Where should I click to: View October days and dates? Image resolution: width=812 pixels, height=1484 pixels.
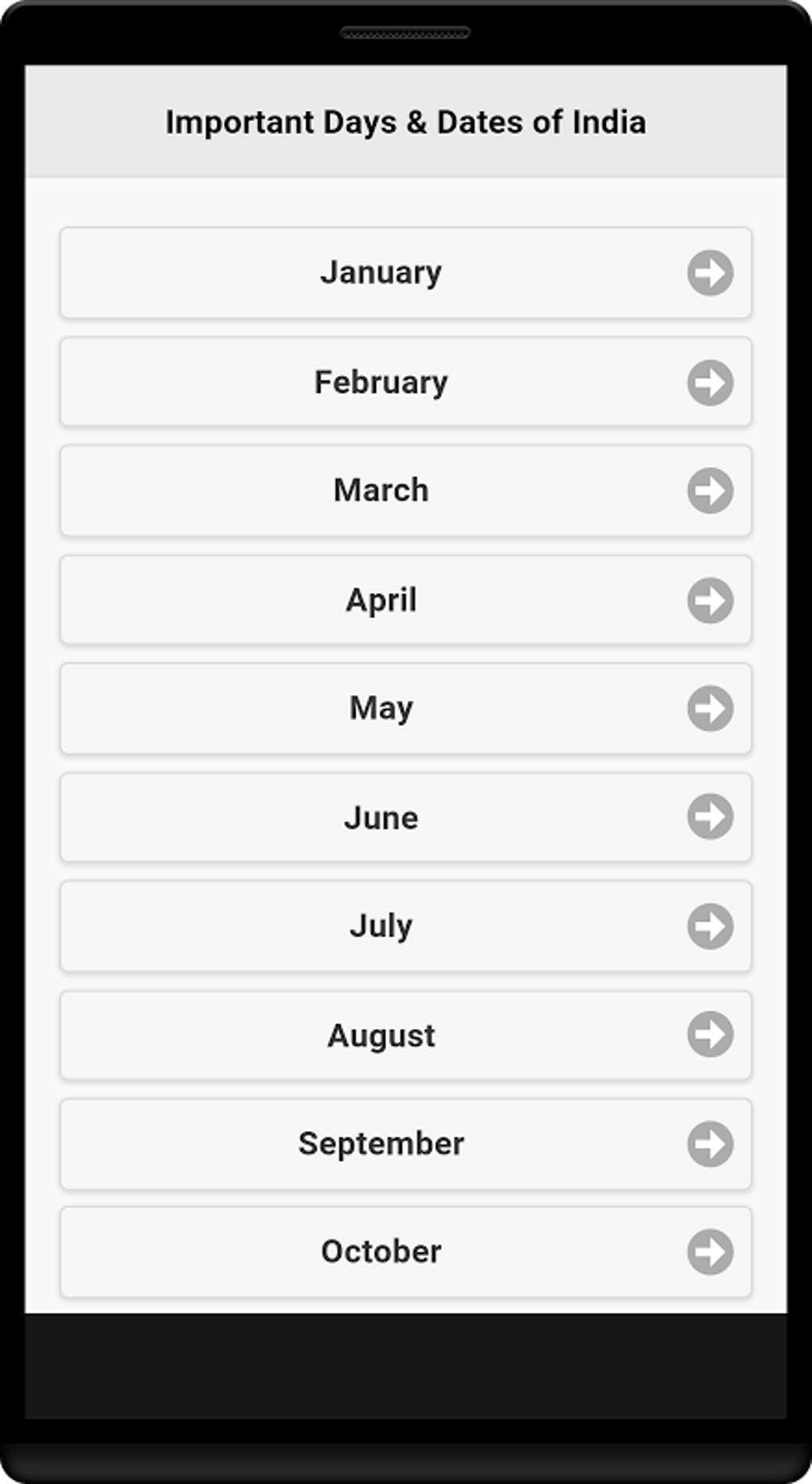coord(405,1251)
